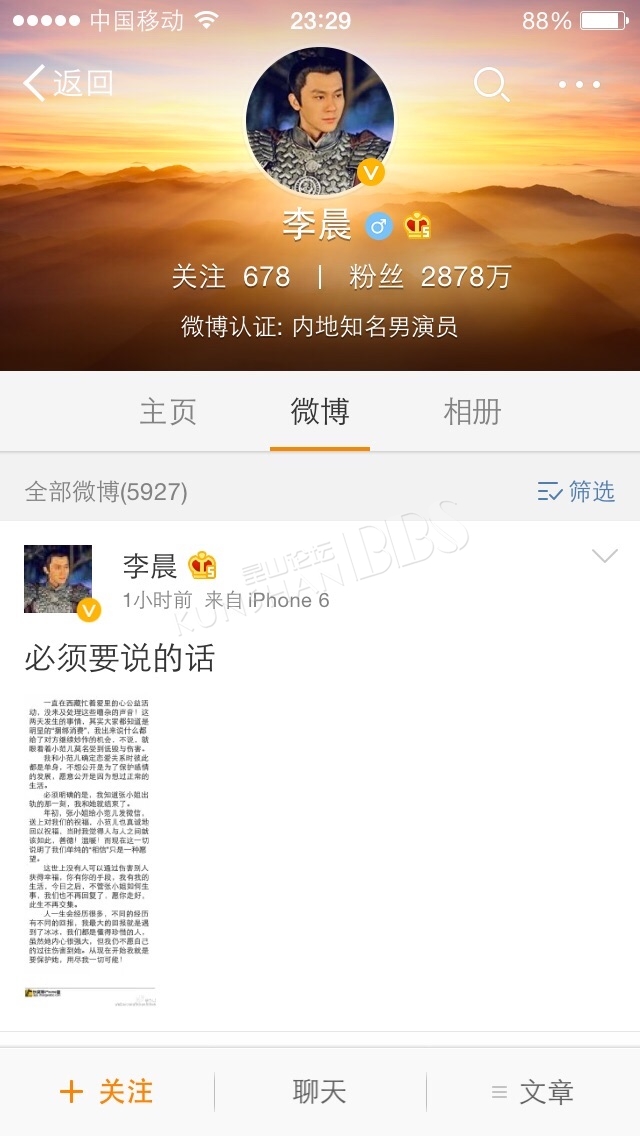The height and width of the screenshot is (1136, 640).
Task: Start a chat via 聊天
Action: (x=320, y=1092)
